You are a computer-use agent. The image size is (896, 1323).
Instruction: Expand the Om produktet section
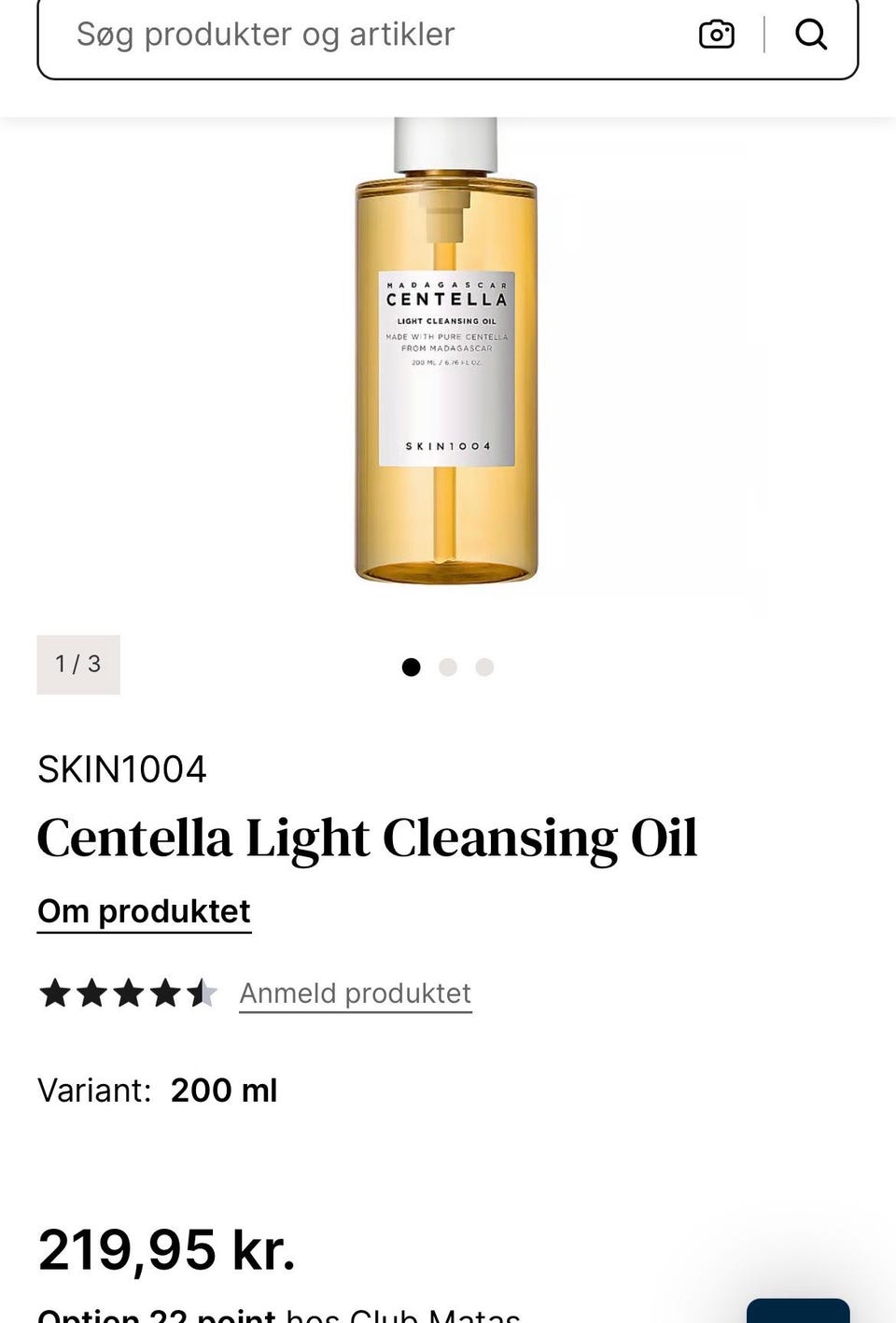pos(144,910)
